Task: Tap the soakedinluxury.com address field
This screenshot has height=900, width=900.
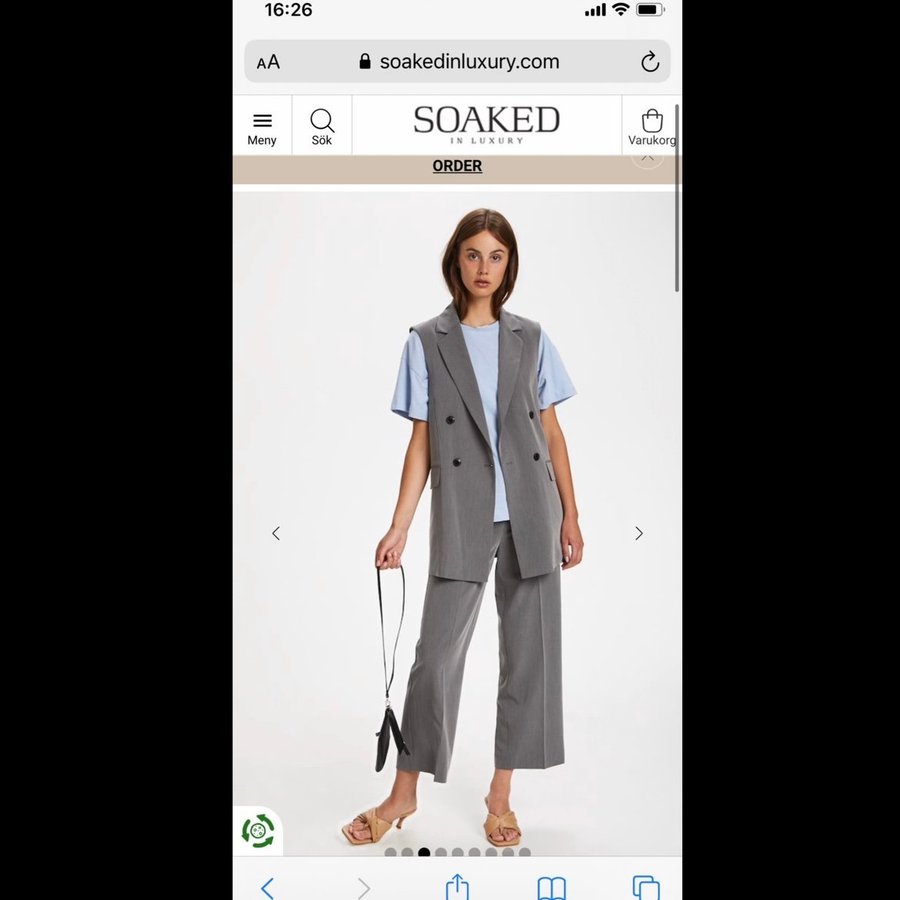Action: coord(460,62)
